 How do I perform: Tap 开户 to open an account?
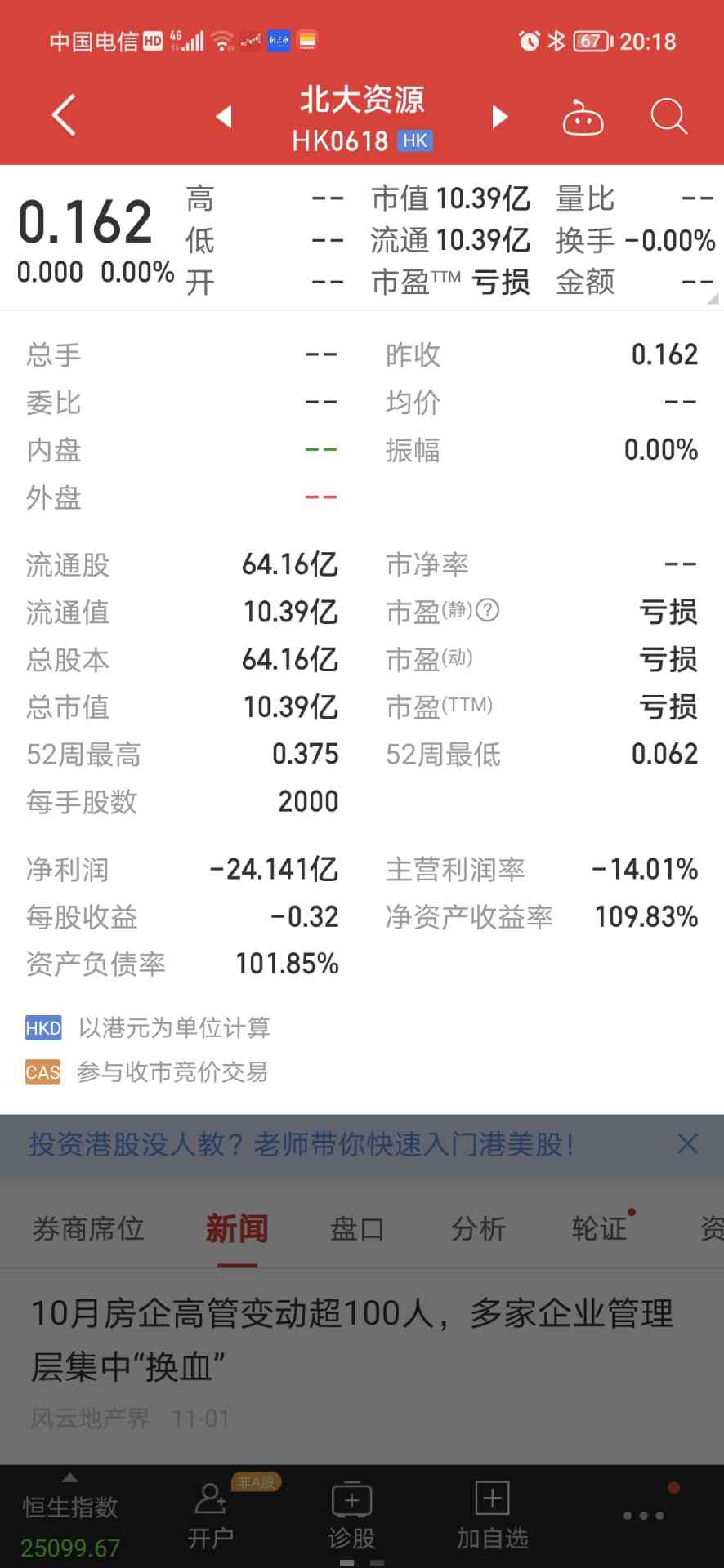coord(211,1517)
